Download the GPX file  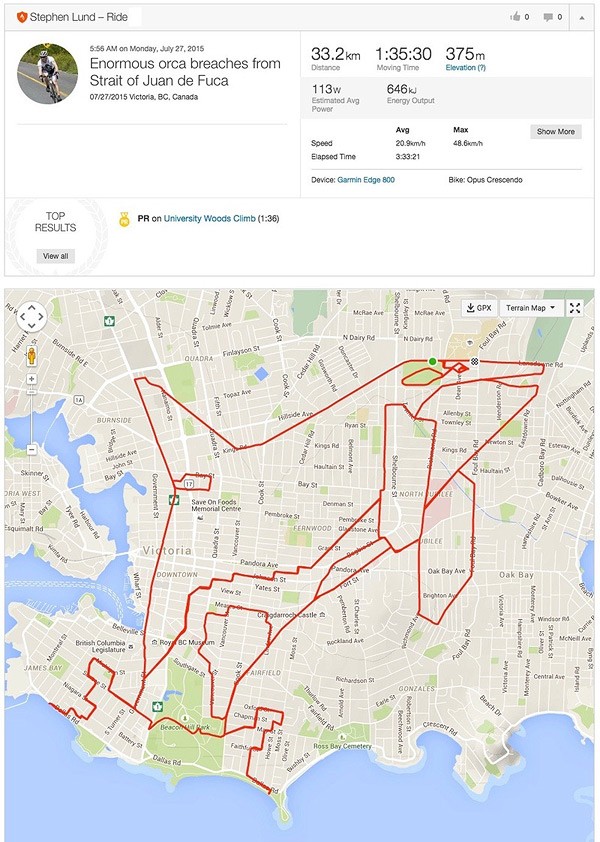[x=480, y=308]
